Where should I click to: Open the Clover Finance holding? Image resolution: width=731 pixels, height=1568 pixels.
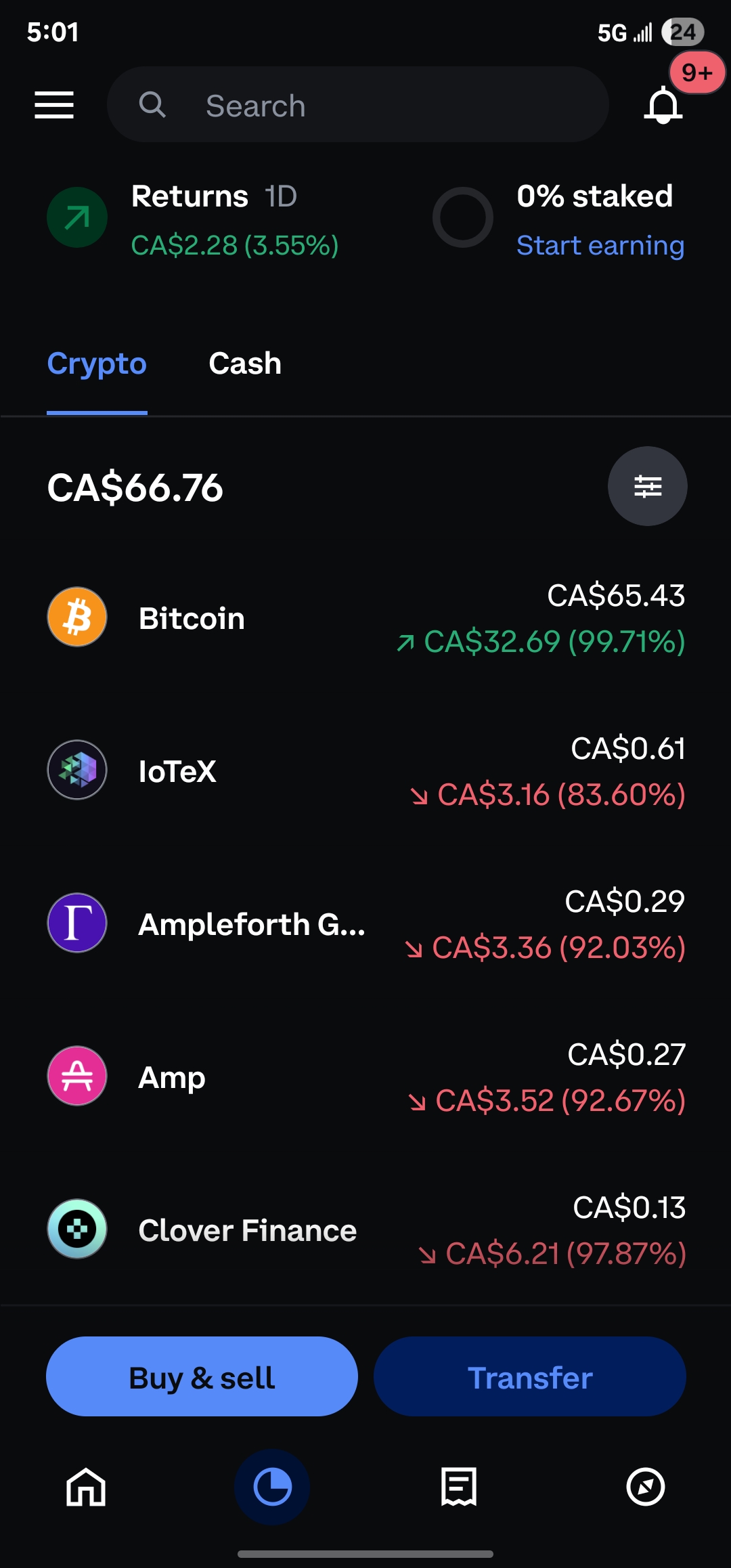365,1230
